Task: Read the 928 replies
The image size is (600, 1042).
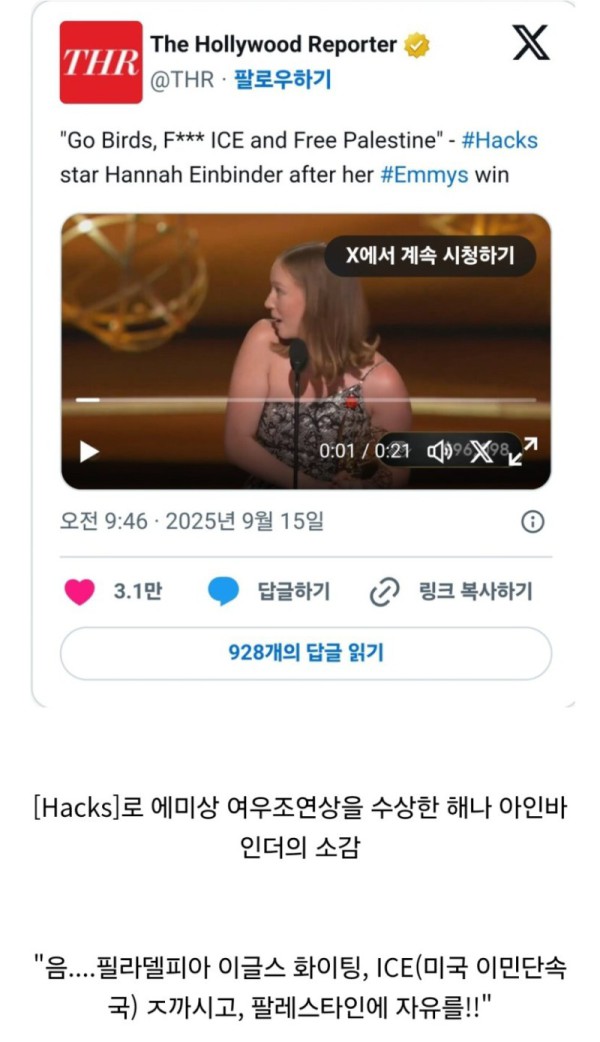Action: [x=306, y=653]
